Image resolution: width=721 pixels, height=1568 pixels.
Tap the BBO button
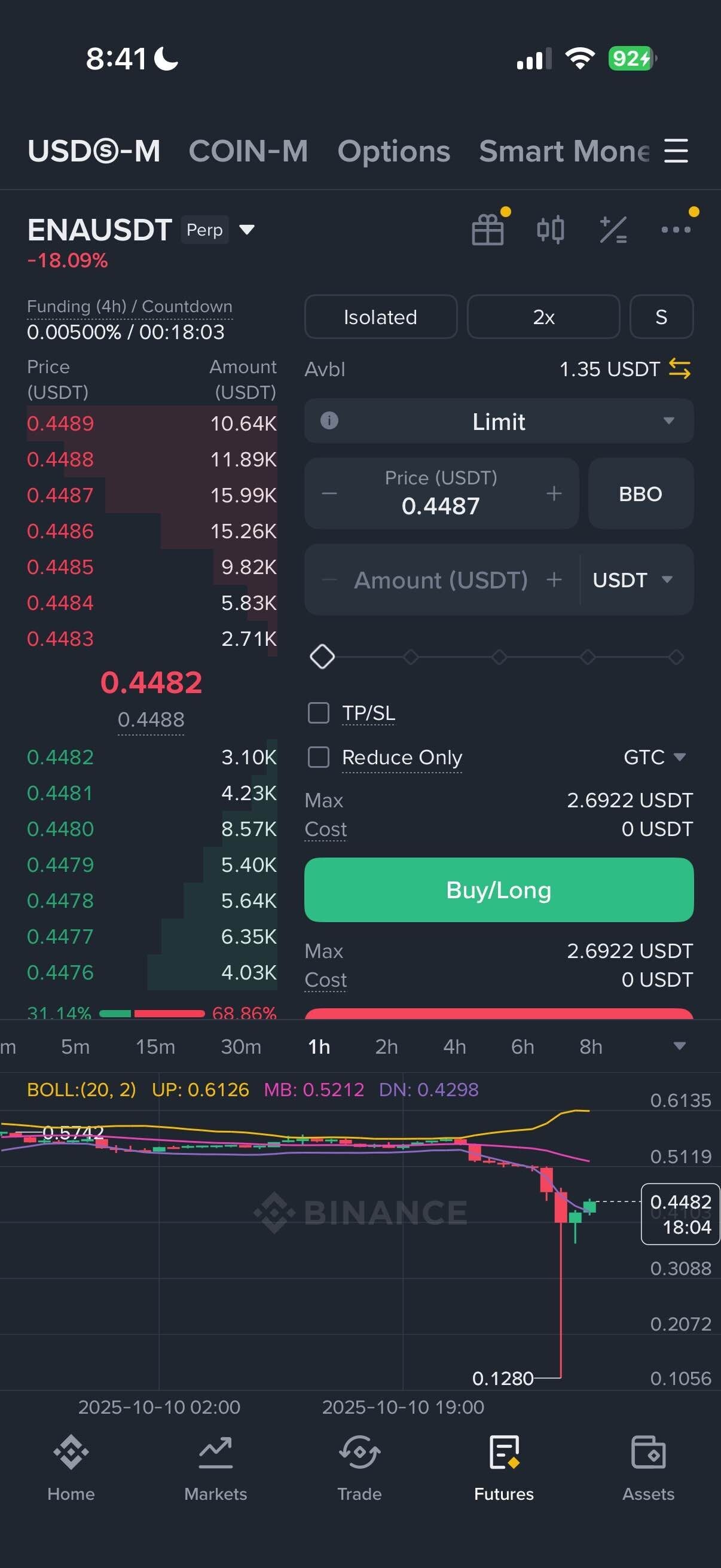[640, 493]
